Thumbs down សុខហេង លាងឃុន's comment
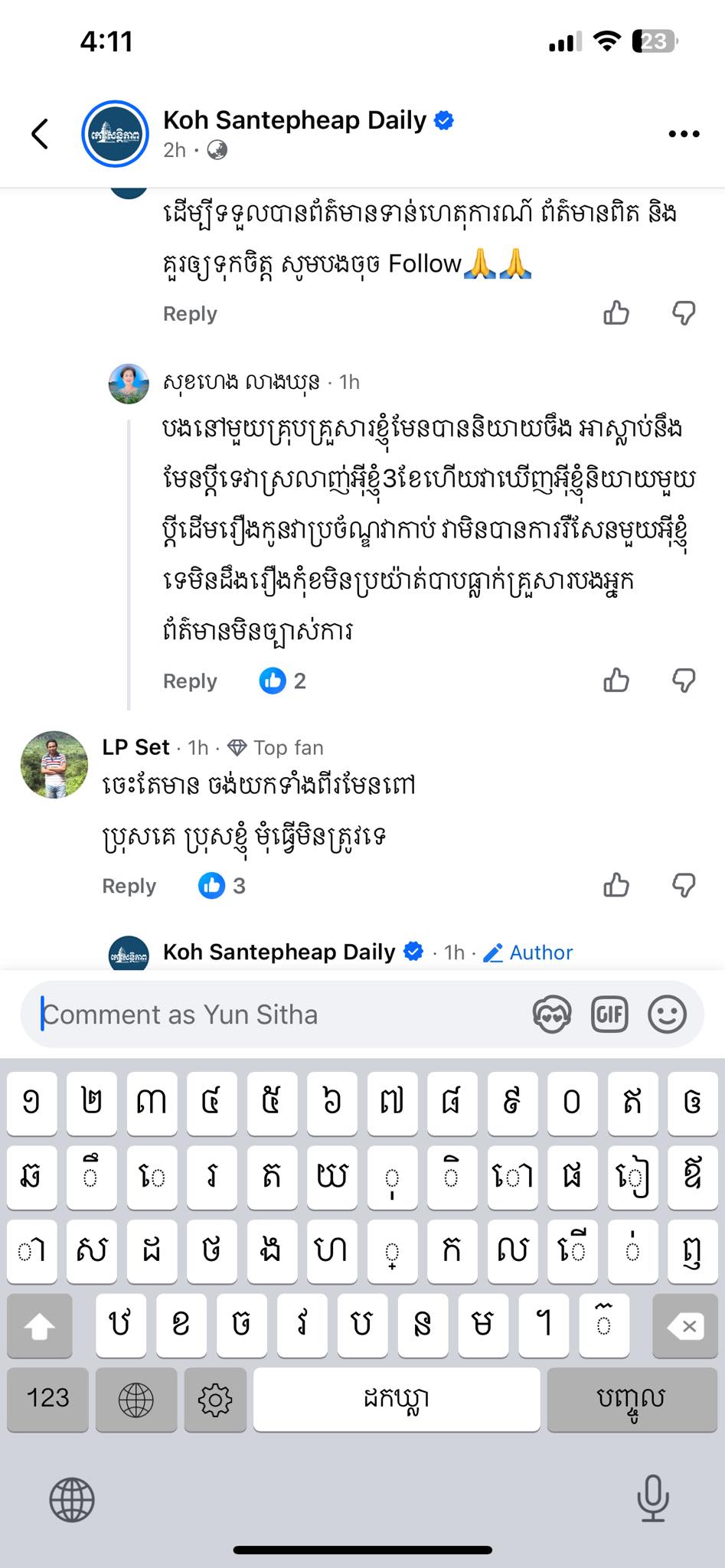725x1568 pixels. 683,681
